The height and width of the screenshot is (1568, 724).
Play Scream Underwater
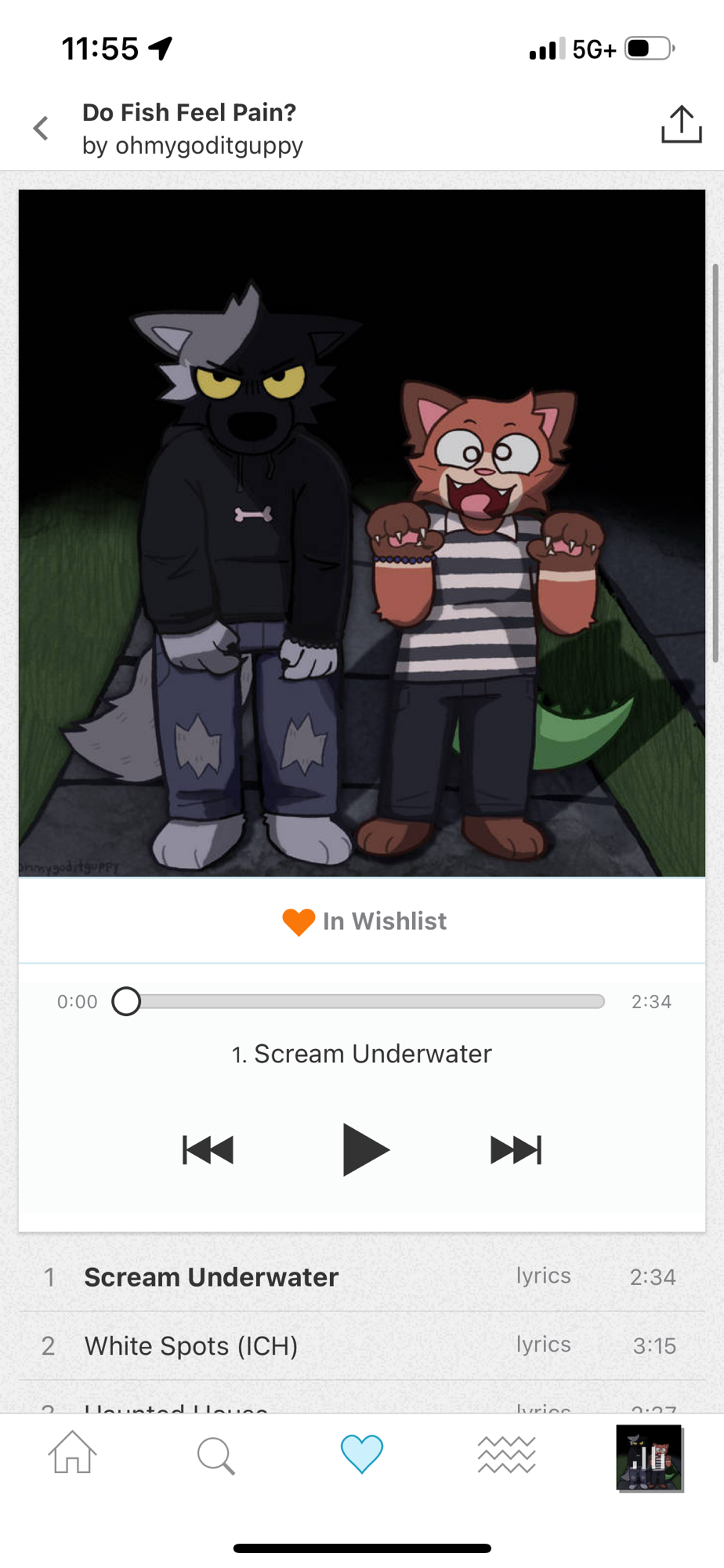364,1149
